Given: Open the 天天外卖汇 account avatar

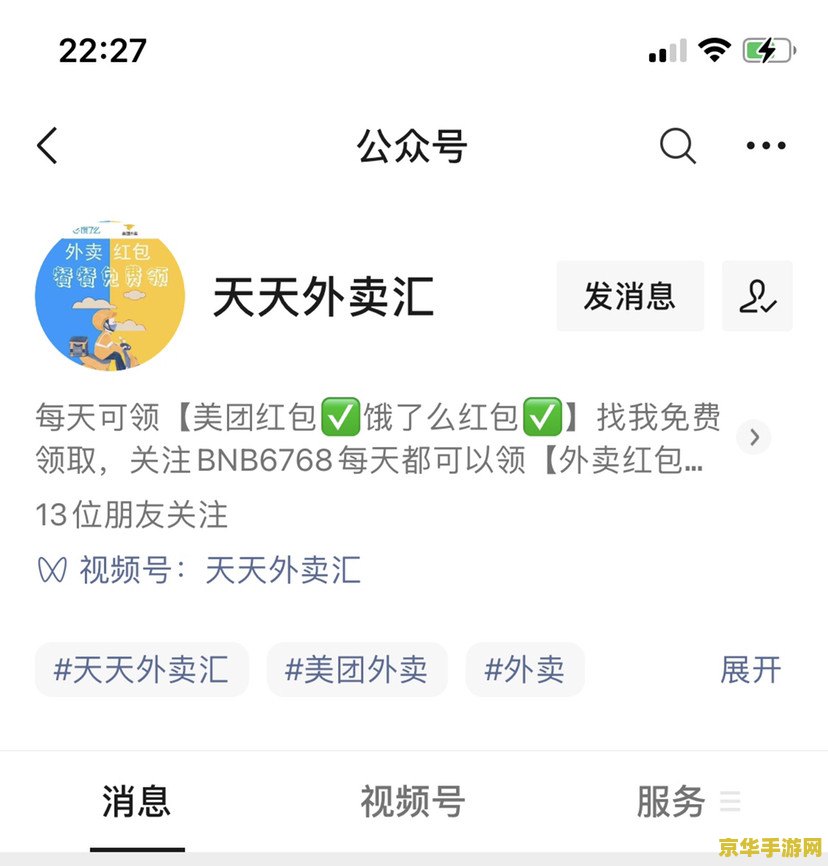Looking at the screenshot, I should click(110, 297).
